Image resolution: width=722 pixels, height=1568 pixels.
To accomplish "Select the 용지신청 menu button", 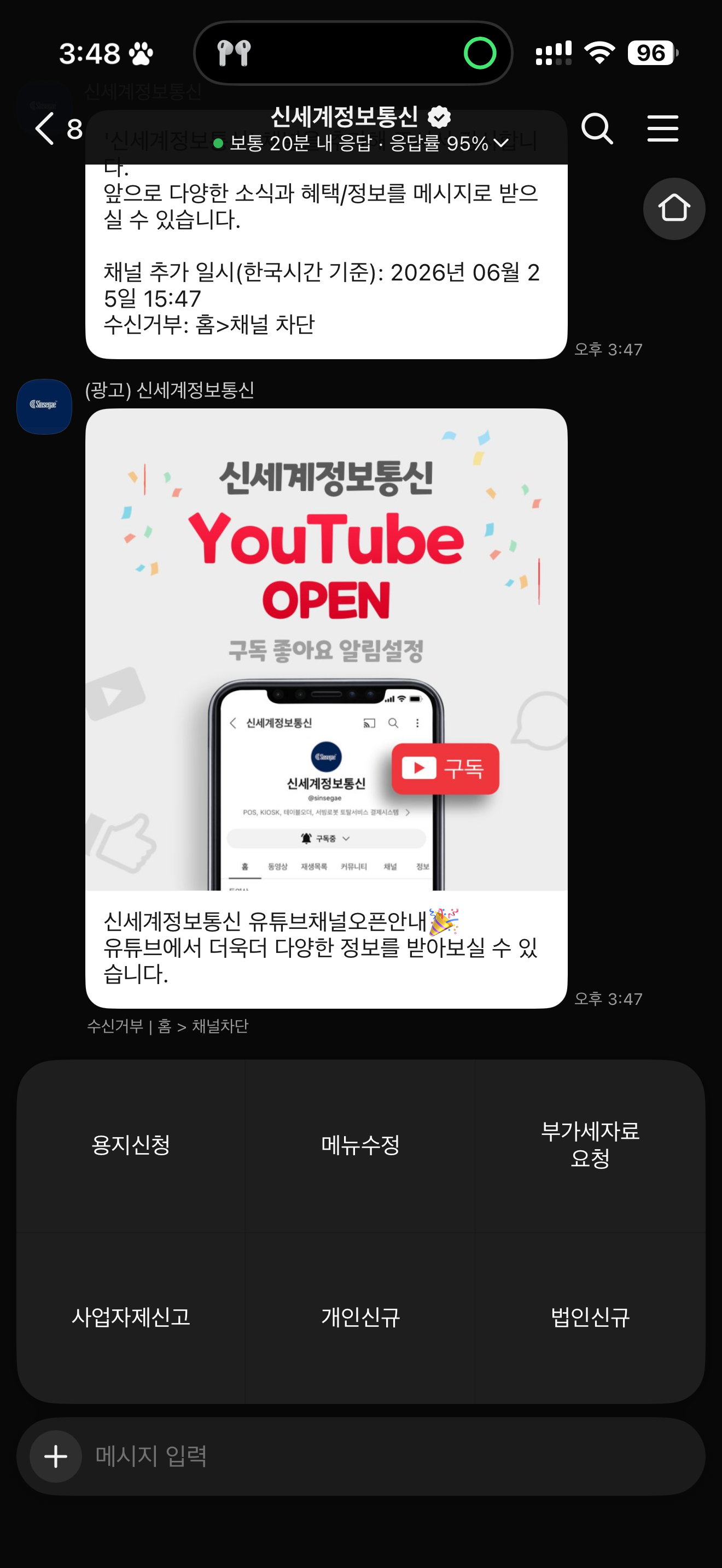I will [x=131, y=1145].
